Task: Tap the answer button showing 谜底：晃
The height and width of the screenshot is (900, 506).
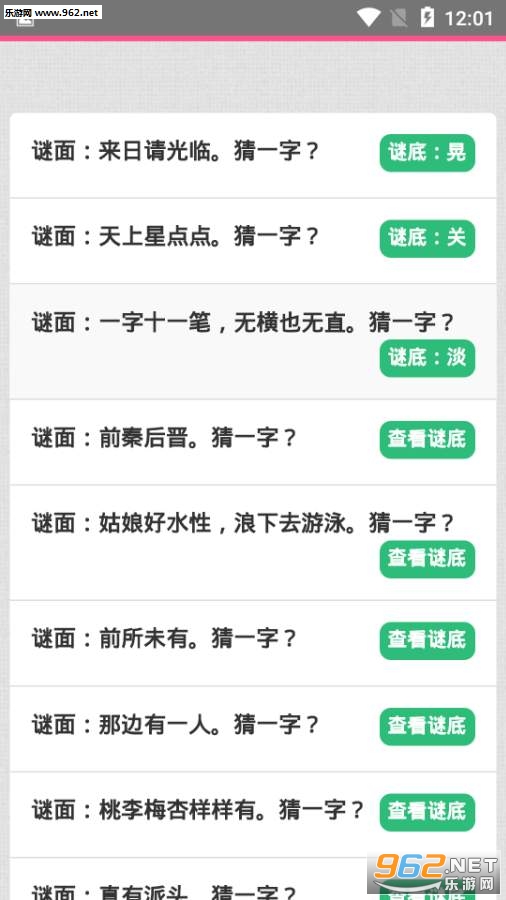Action: pyautogui.click(x=427, y=153)
